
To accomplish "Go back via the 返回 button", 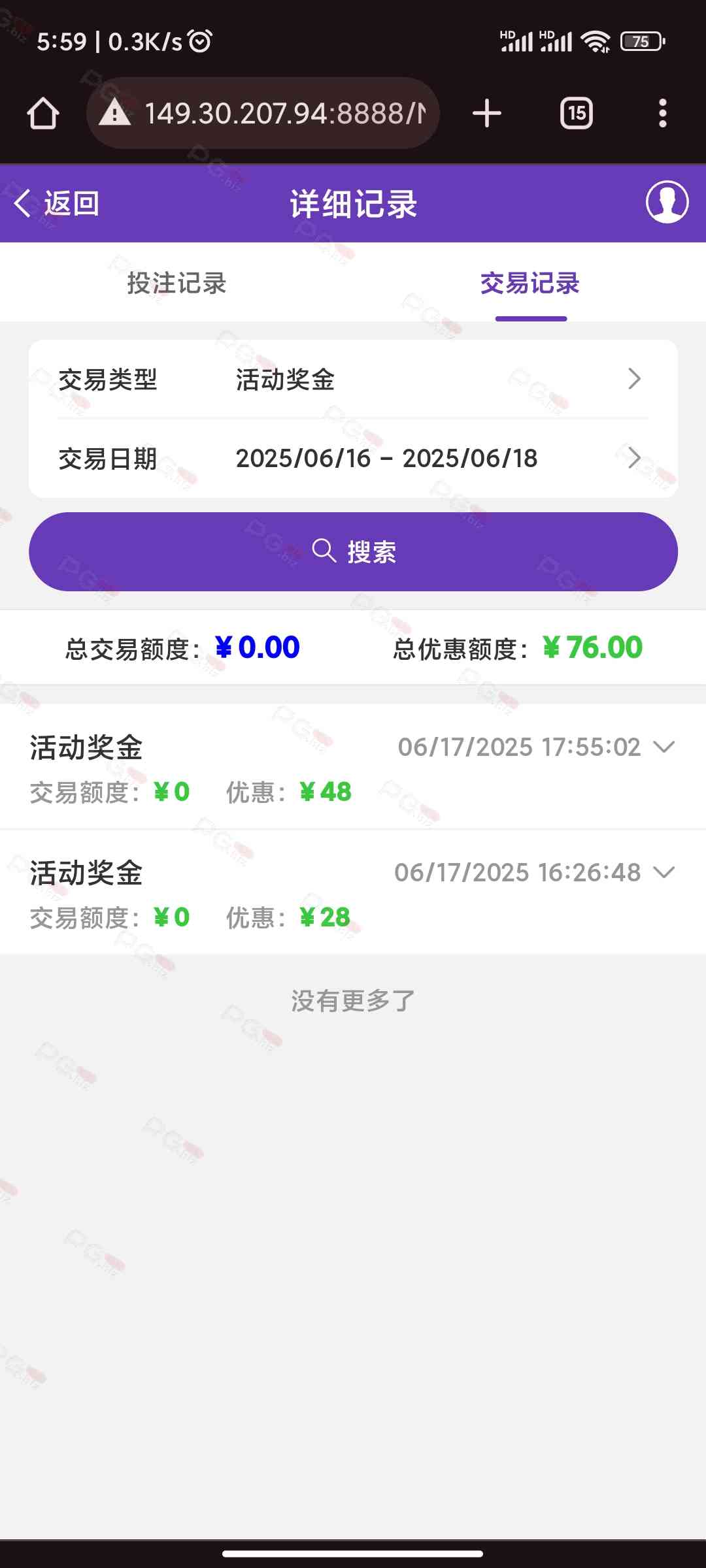I will pyautogui.click(x=58, y=204).
